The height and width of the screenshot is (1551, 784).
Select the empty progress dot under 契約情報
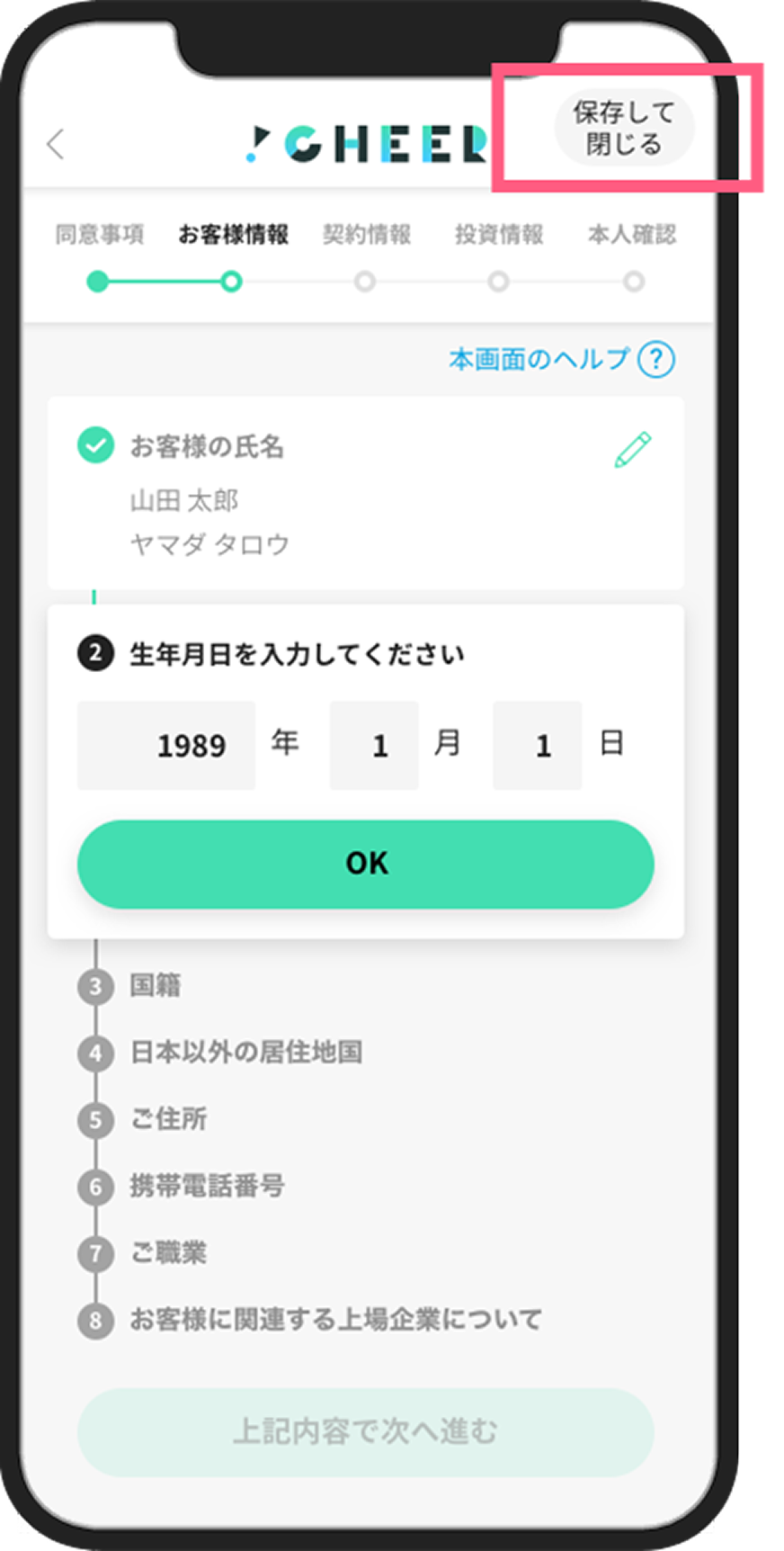pos(365,282)
